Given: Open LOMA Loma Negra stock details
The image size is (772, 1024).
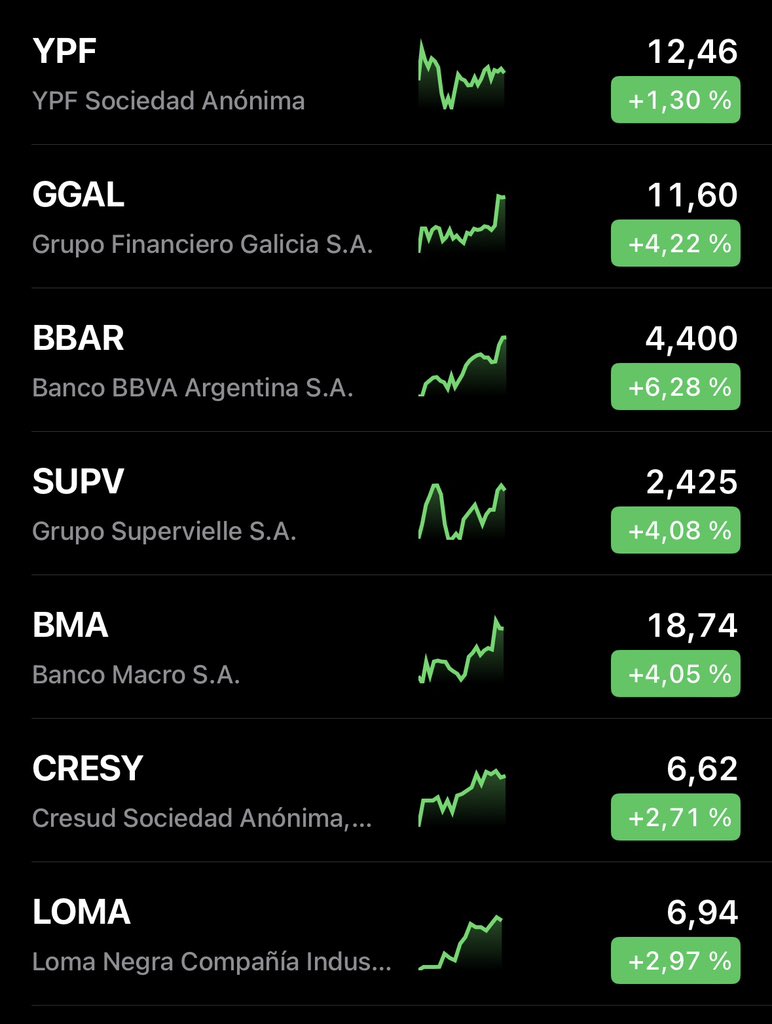Looking at the screenshot, I should (200, 935).
